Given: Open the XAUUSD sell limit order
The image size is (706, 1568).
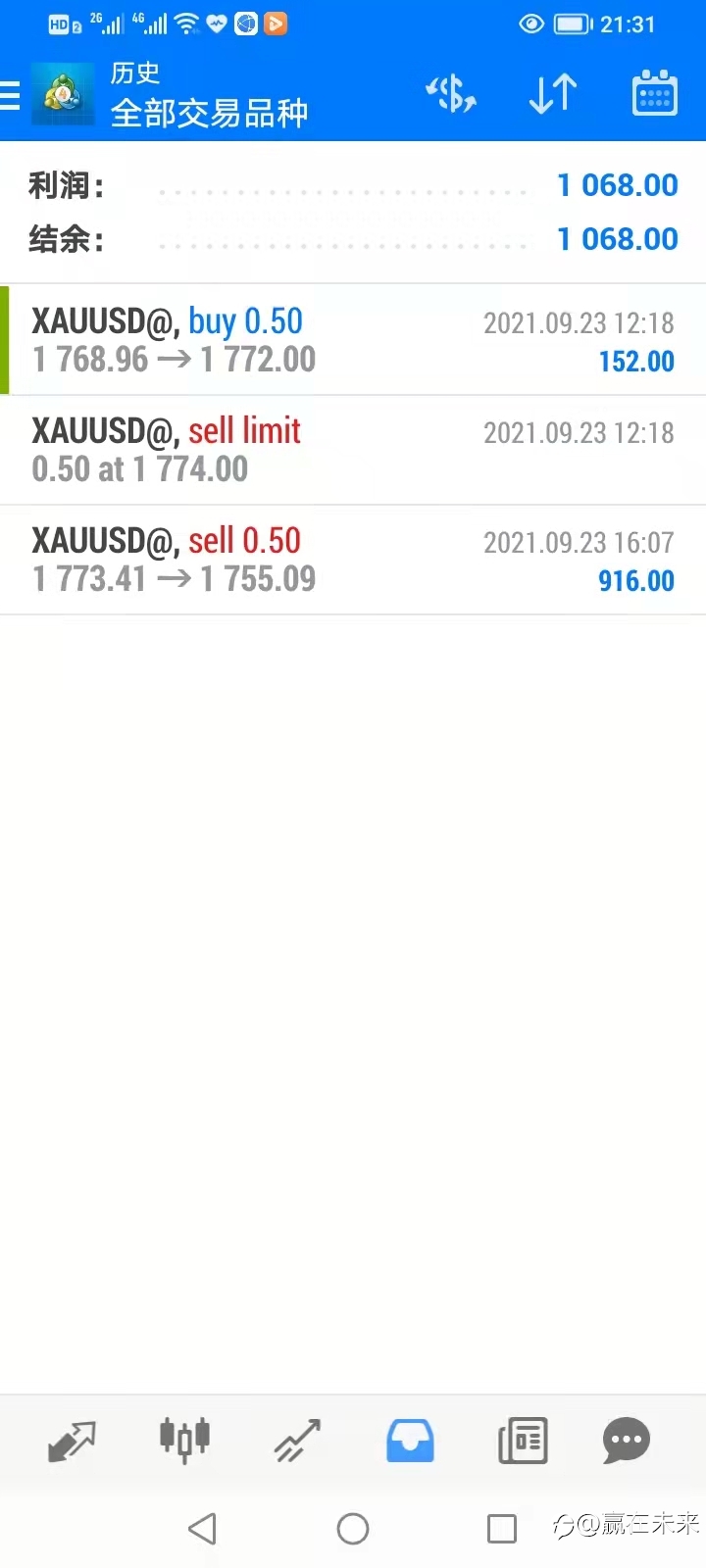Looking at the screenshot, I should [353, 451].
